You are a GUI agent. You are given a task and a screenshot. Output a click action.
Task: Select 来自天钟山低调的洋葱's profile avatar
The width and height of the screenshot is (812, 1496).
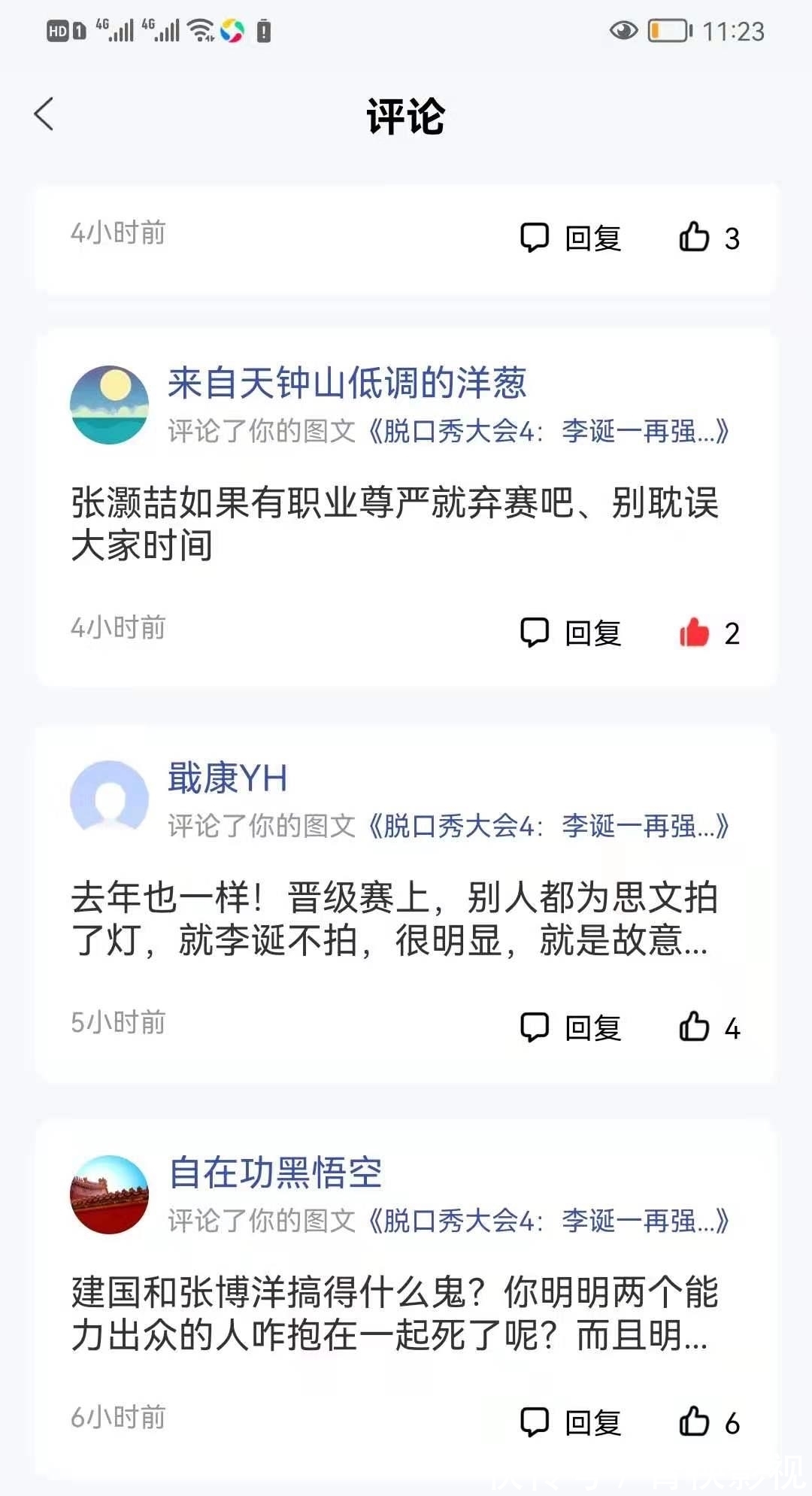(x=110, y=404)
